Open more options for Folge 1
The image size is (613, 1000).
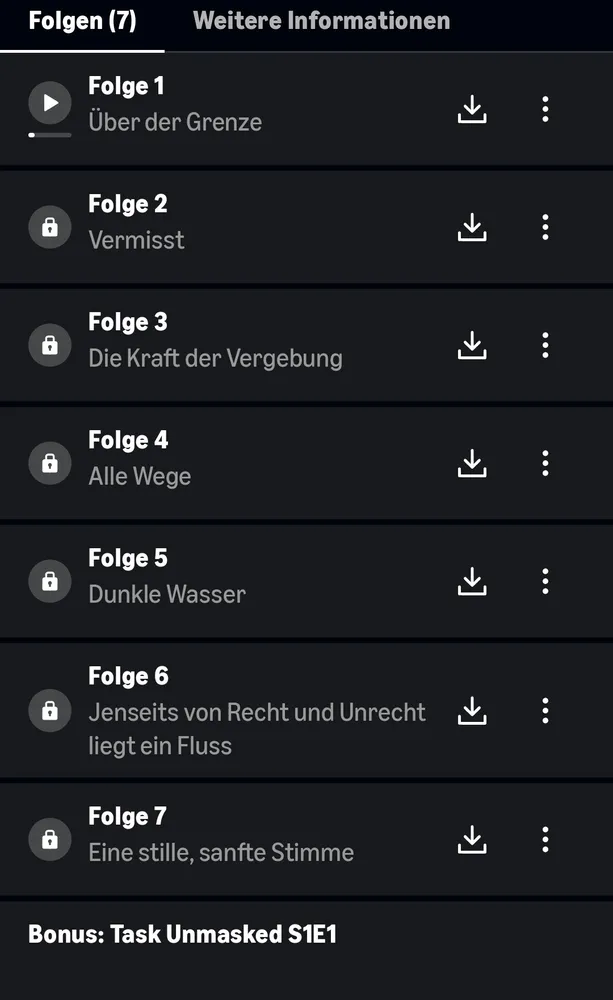545,109
